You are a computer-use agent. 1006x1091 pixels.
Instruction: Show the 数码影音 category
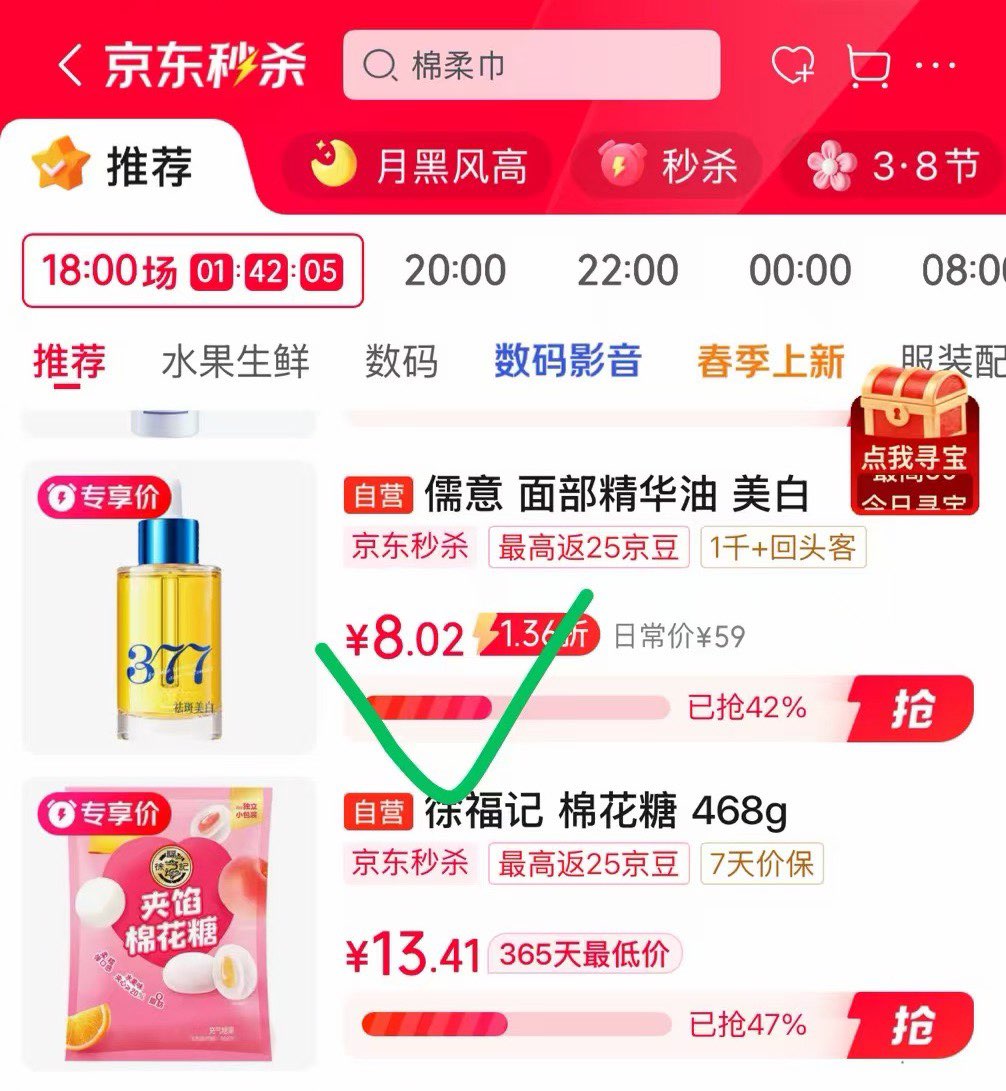(x=567, y=362)
